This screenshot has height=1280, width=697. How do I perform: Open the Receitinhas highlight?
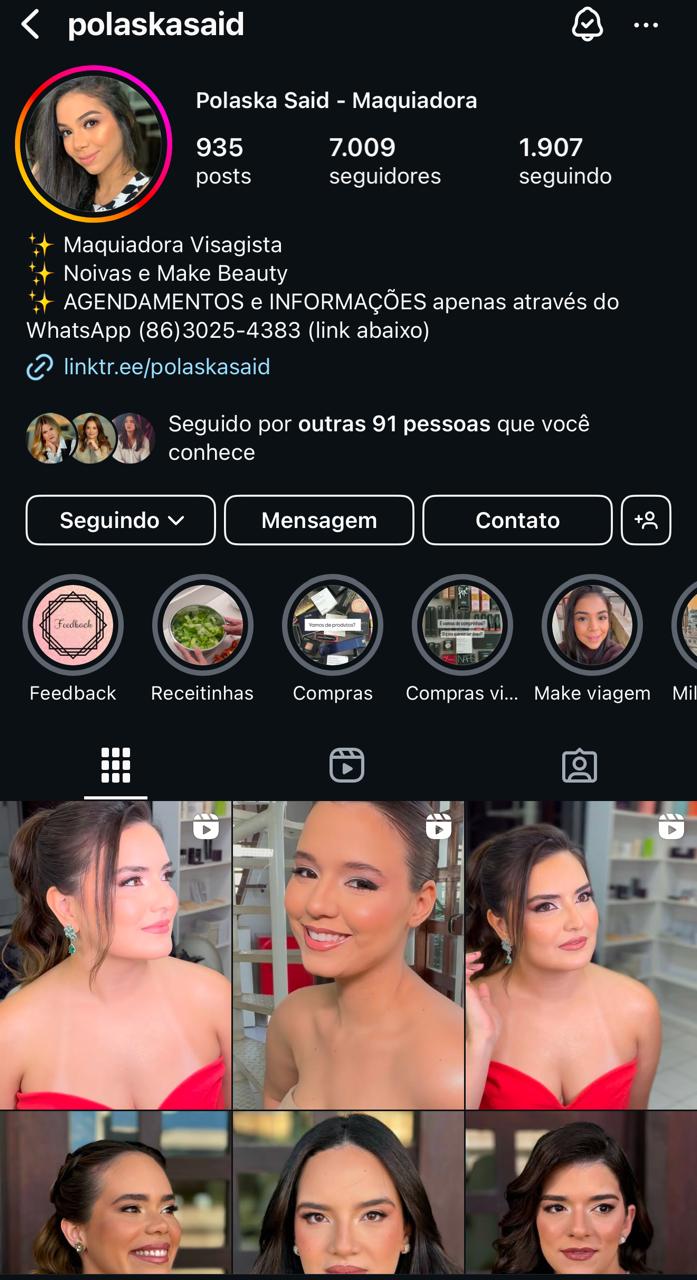(x=202, y=626)
